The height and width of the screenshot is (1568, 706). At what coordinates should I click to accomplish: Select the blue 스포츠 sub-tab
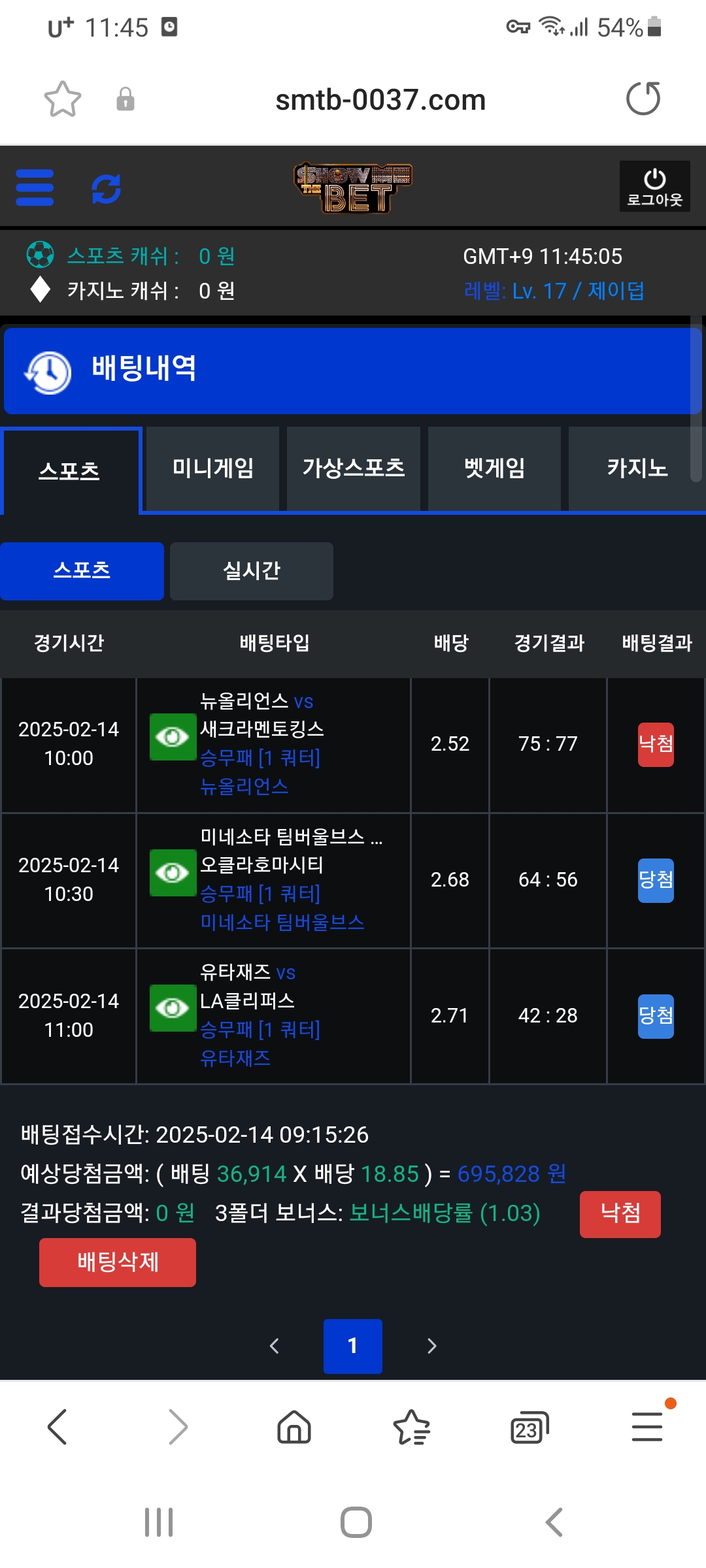click(82, 571)
